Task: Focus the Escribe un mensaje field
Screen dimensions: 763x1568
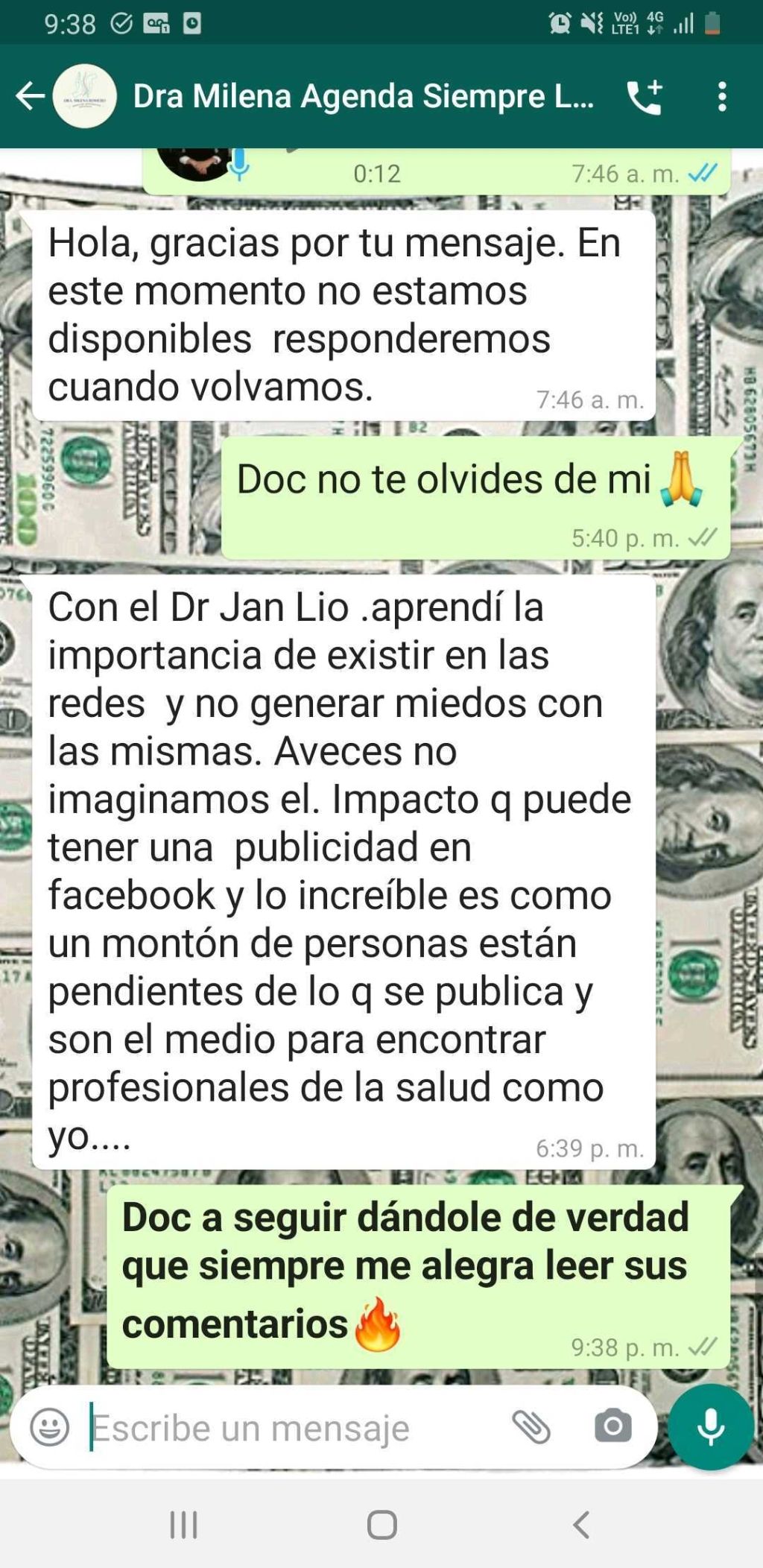Action: [x=291, y=1428]
